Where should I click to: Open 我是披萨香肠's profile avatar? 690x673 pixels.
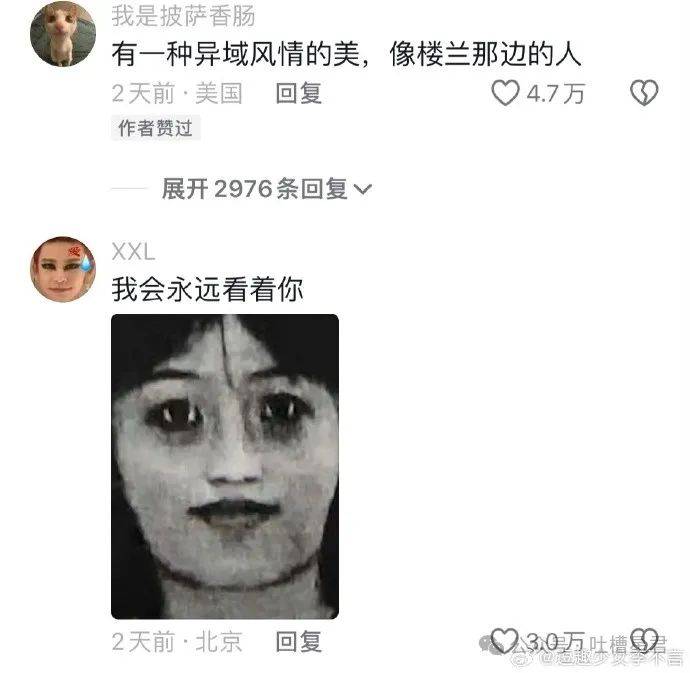pos(63,34)
